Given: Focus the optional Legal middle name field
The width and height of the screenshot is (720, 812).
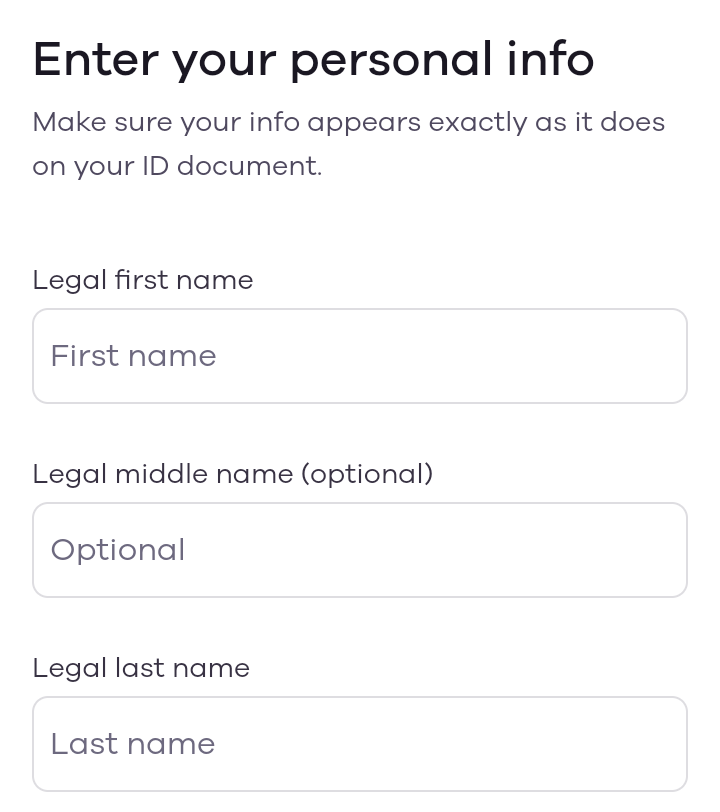Looking at the screenshot, I should pyautogui.click(x=360, y=550).
